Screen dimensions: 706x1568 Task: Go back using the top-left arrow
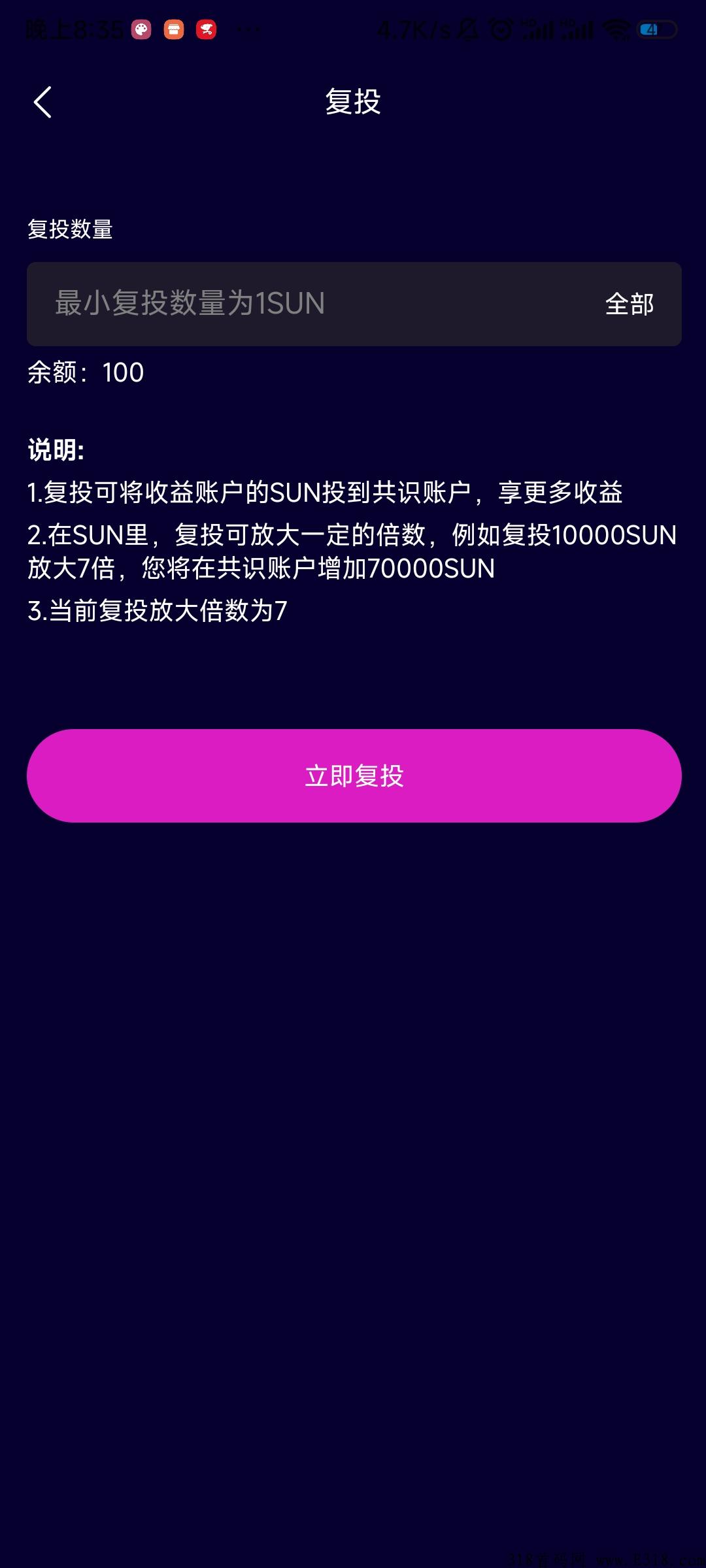[x=42, y=103]
